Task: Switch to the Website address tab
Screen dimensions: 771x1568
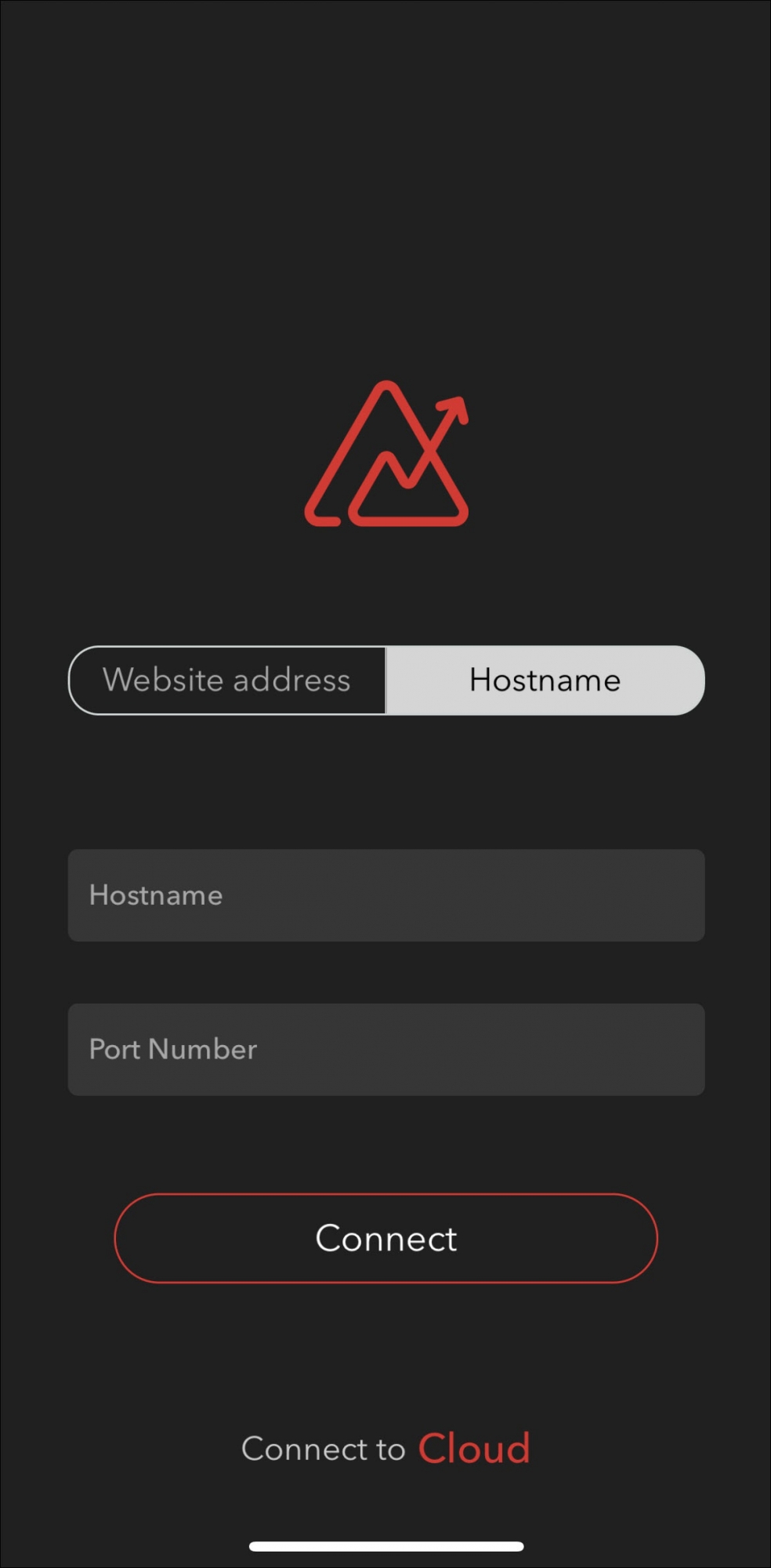Action: pyautogui.click(x=227, y=680)
